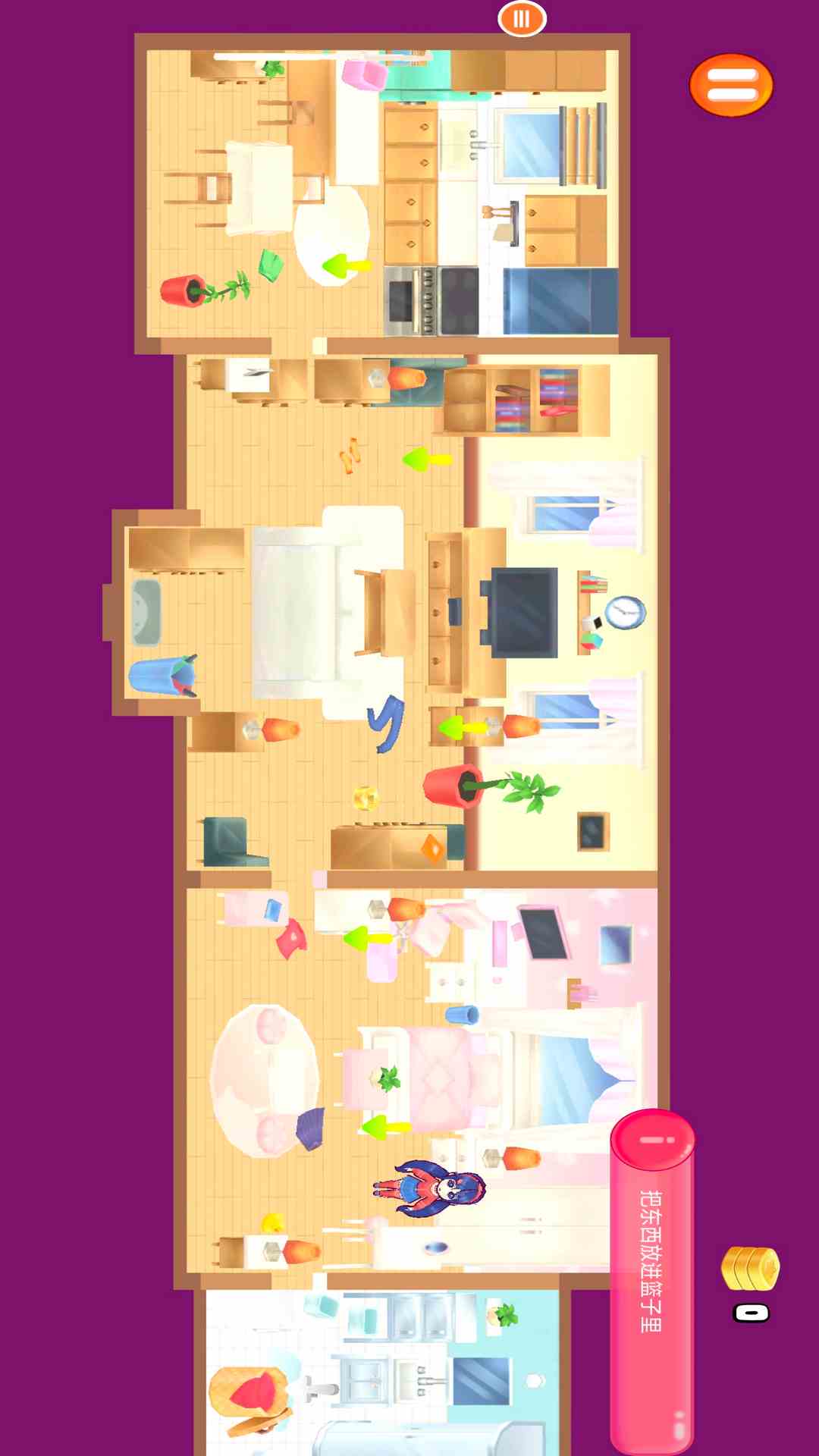Viewport: 819px width, 1456px height.
Task: Tap the pink task banner 把东西放进篮子里
Action: [652, 1282]
